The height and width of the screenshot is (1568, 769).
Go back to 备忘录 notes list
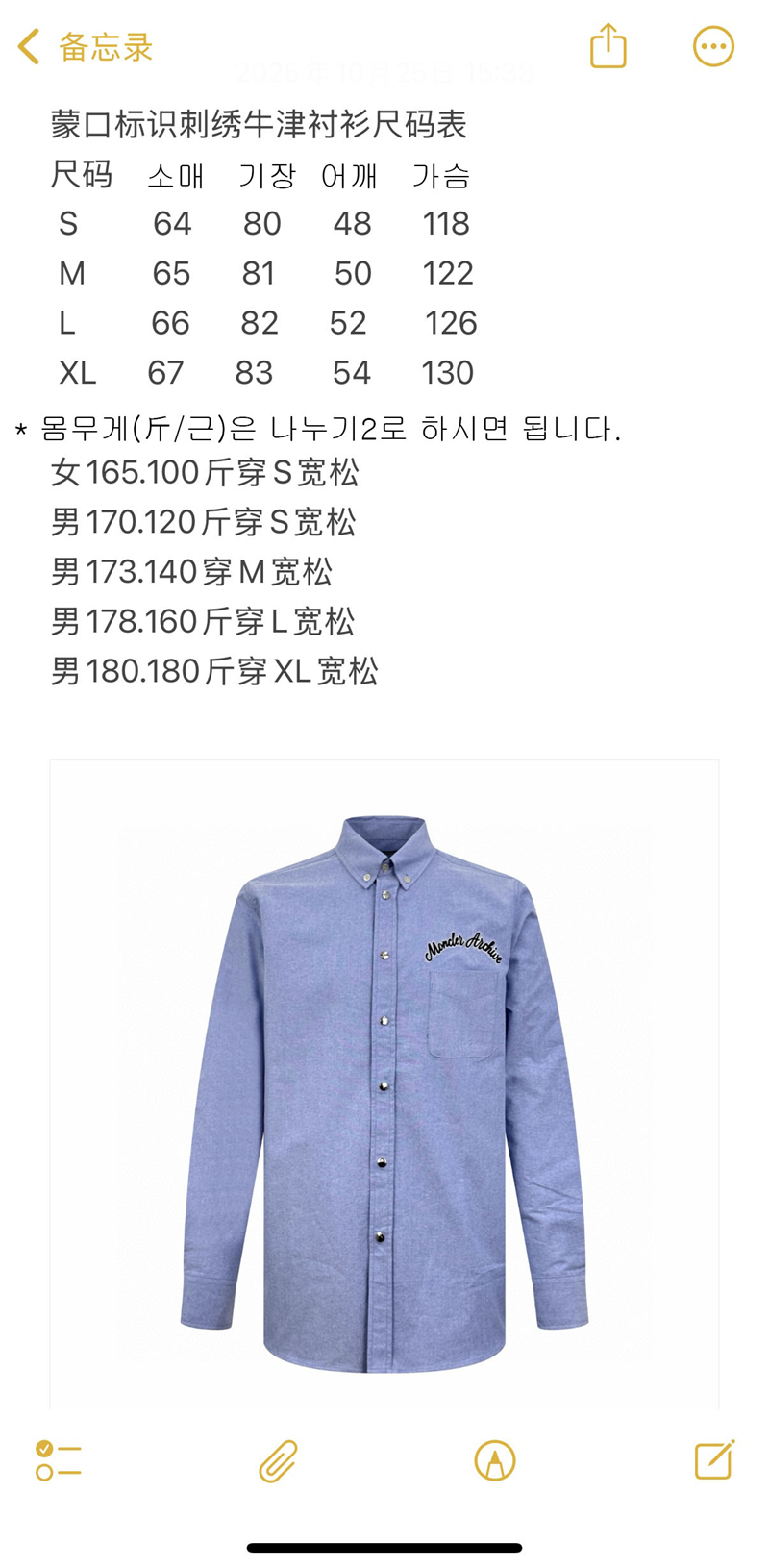(85, 46)
